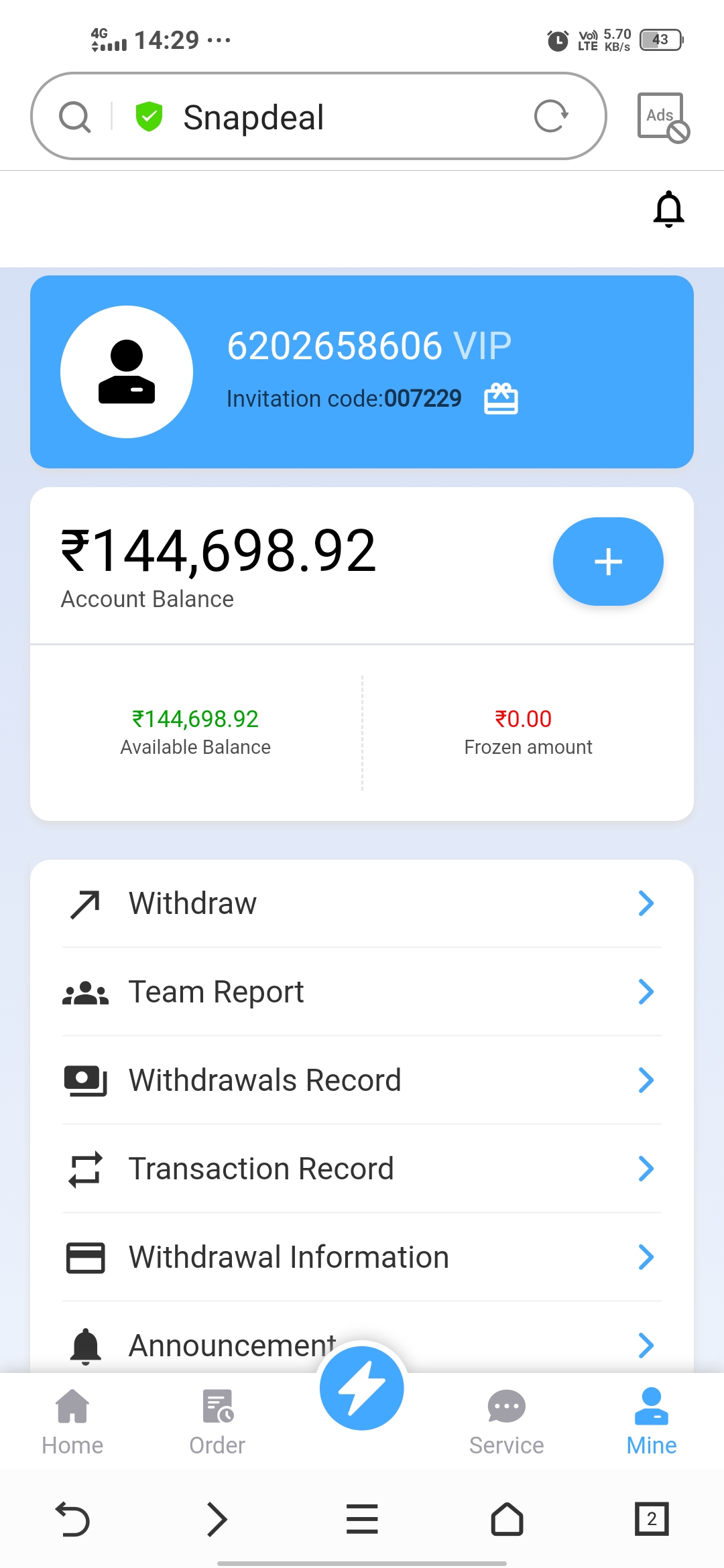The image size is (724, 1568).
Task: Open Withdrawals Record
Action: pos(362,1080)
